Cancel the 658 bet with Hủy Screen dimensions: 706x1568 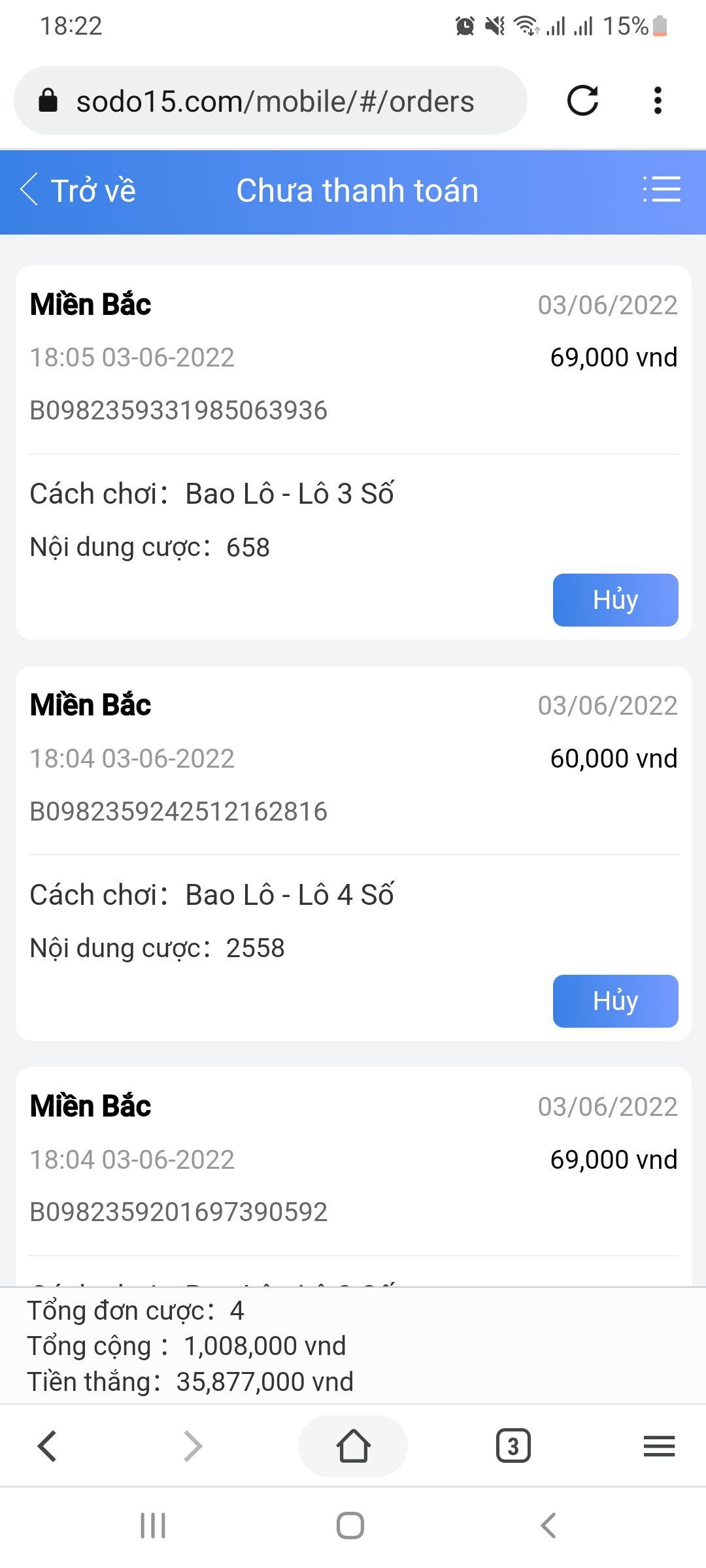tap(615, 600)
